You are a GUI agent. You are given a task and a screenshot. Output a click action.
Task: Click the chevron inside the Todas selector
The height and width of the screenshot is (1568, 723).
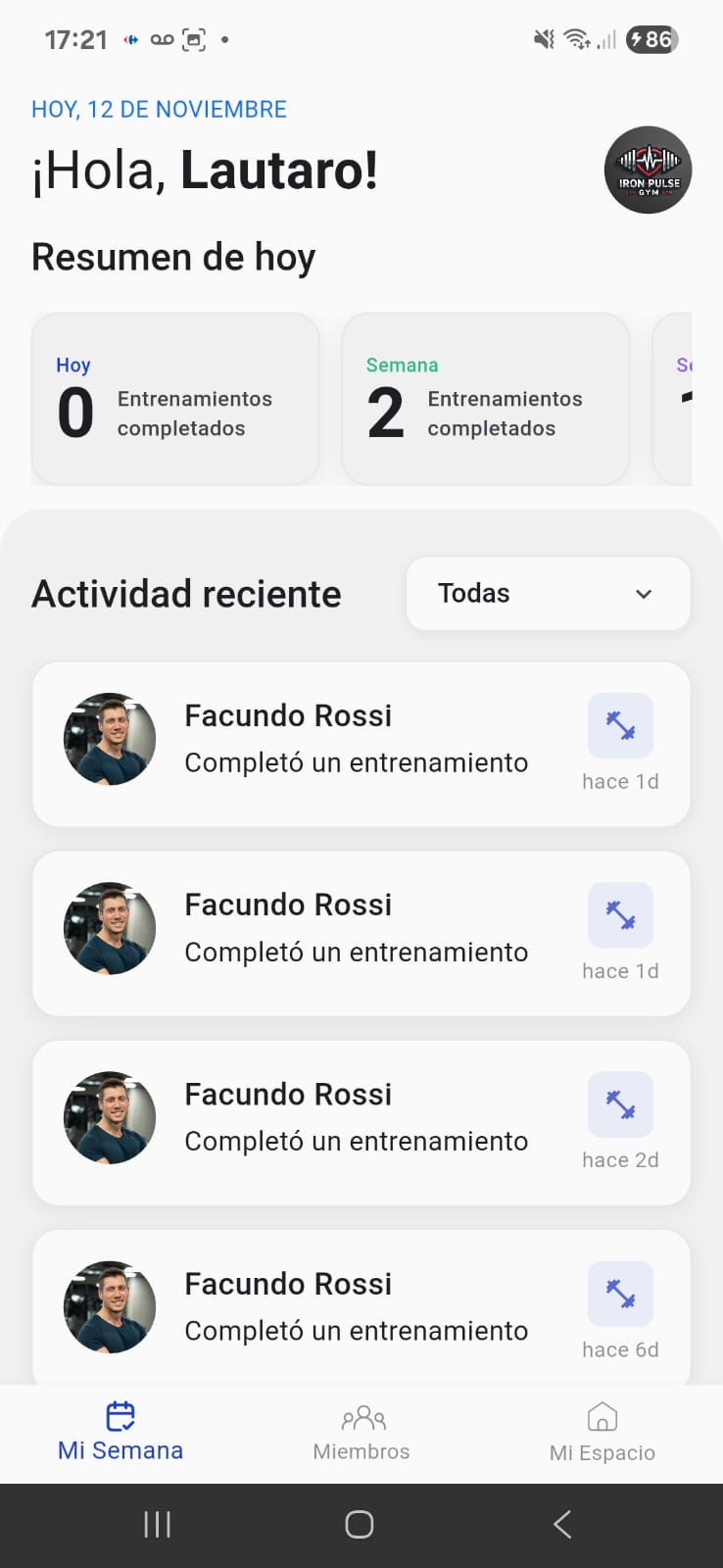[x=644, y=594]
